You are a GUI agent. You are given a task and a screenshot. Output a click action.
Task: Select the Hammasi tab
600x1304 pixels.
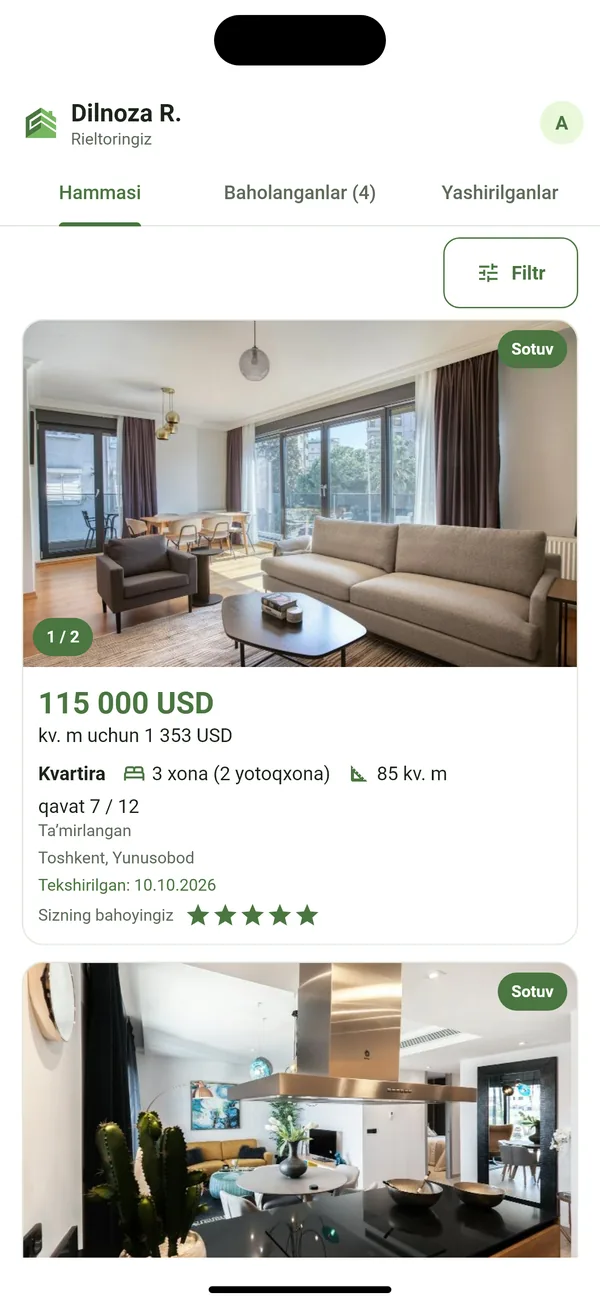[100, 193]
